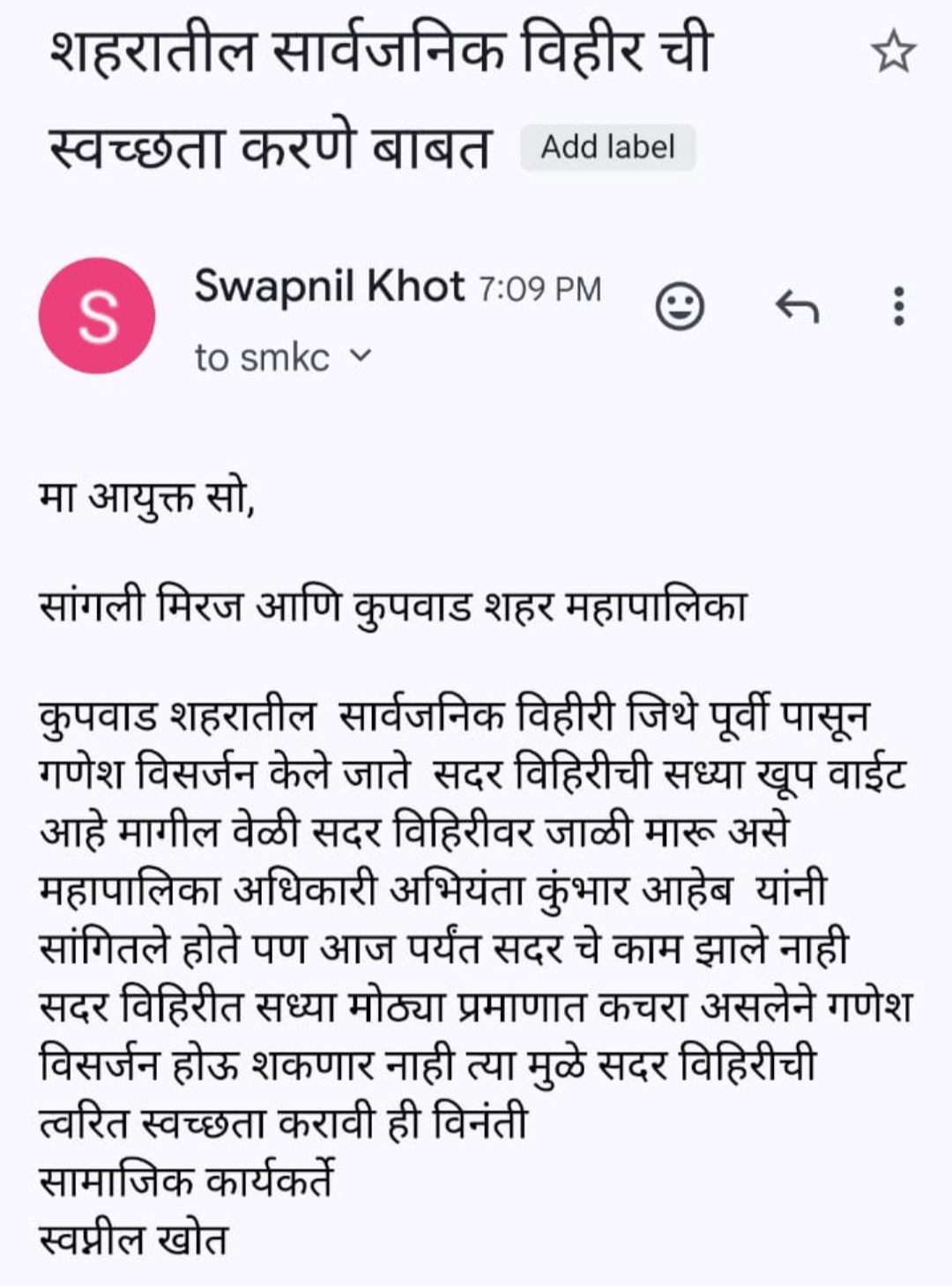Expand recipient details next to 'to smkc'

(361, 356)
